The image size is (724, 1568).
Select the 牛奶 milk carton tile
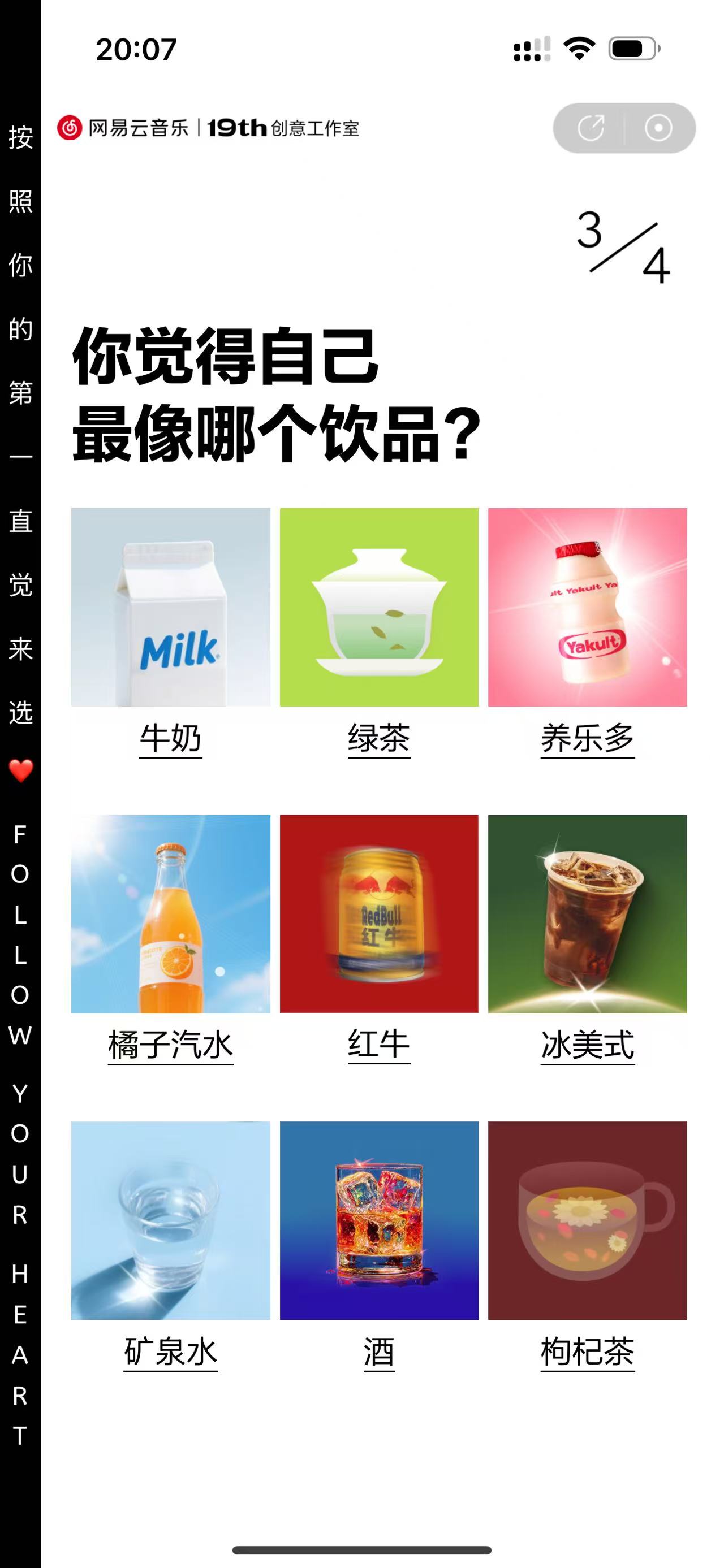170,608
